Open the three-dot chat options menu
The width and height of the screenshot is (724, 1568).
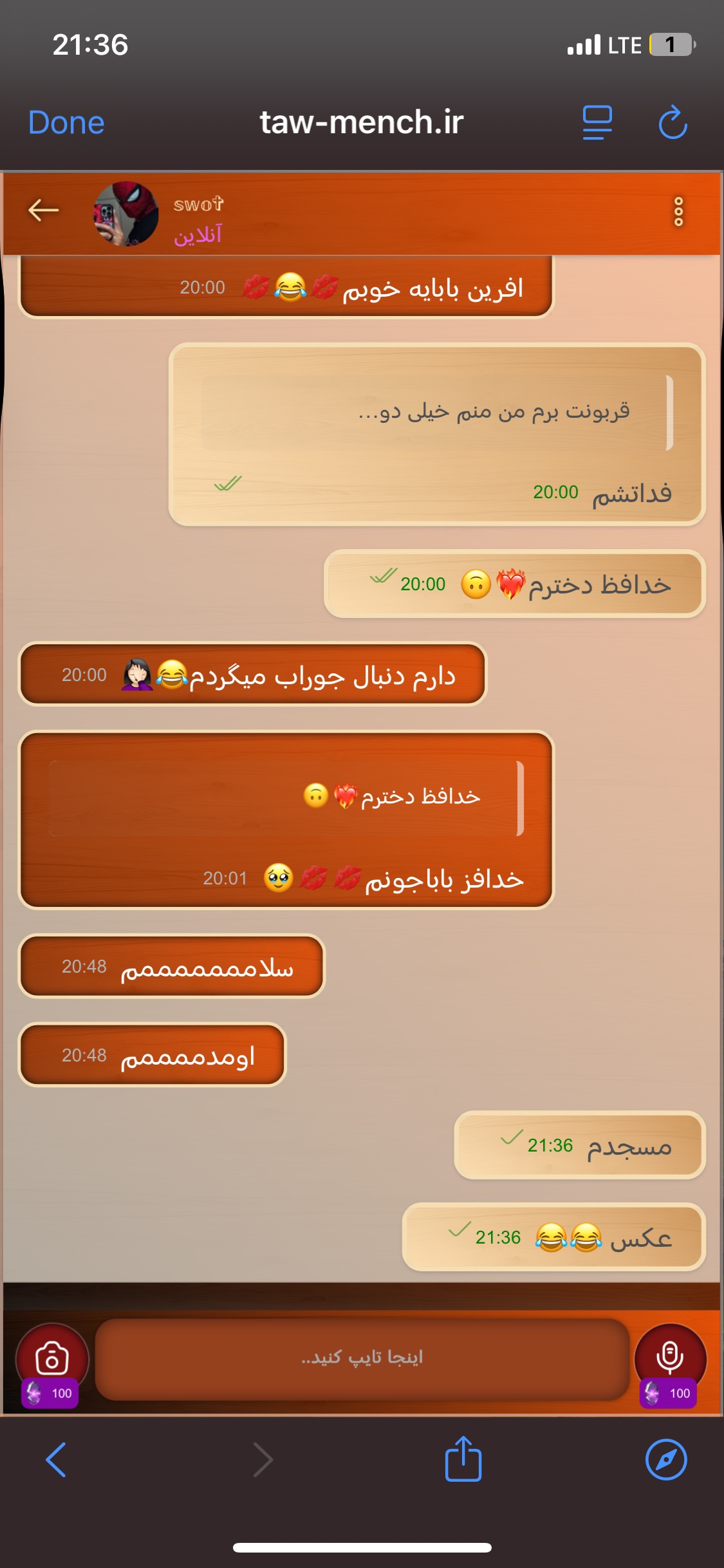pyautogui.click(x=678, y=212)
